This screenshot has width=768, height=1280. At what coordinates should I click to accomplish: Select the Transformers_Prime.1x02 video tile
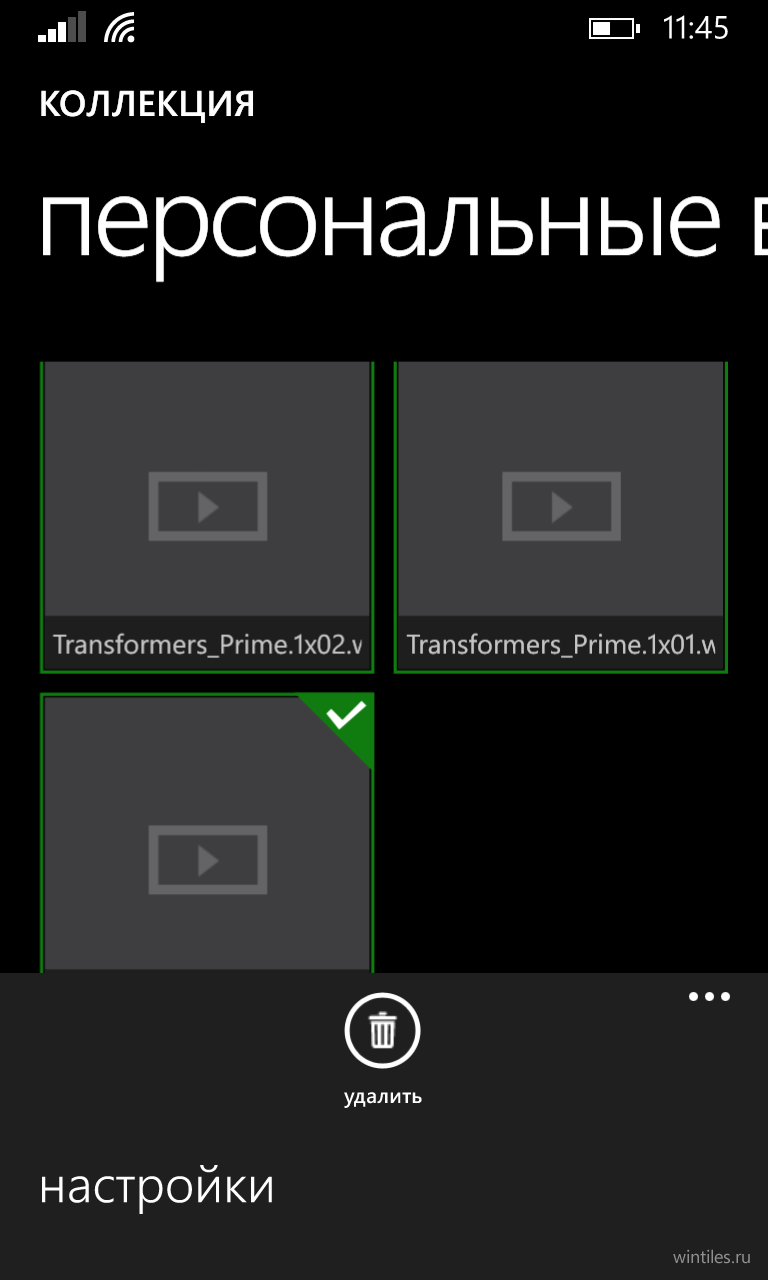(x=207, y=517)
